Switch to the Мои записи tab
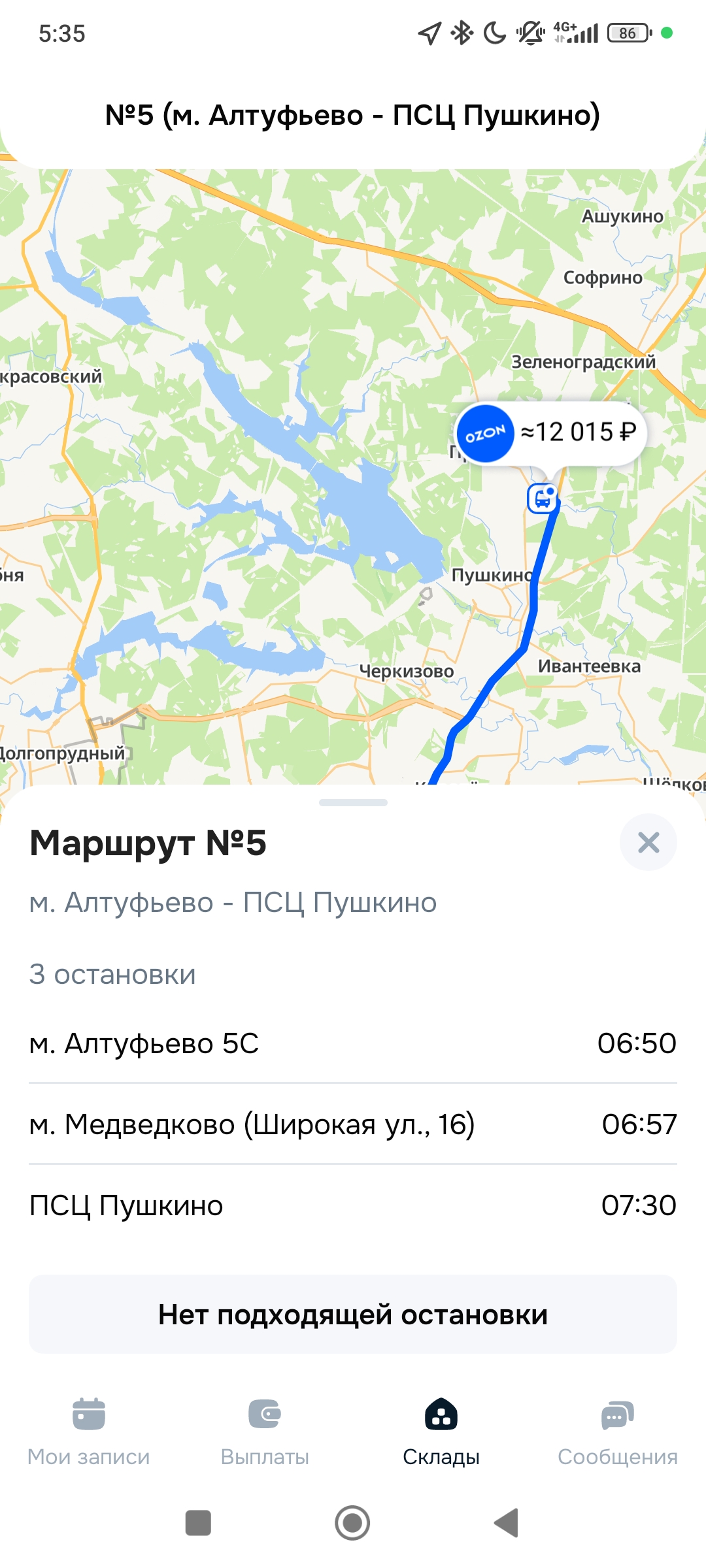 click(x=89, y=1431)
